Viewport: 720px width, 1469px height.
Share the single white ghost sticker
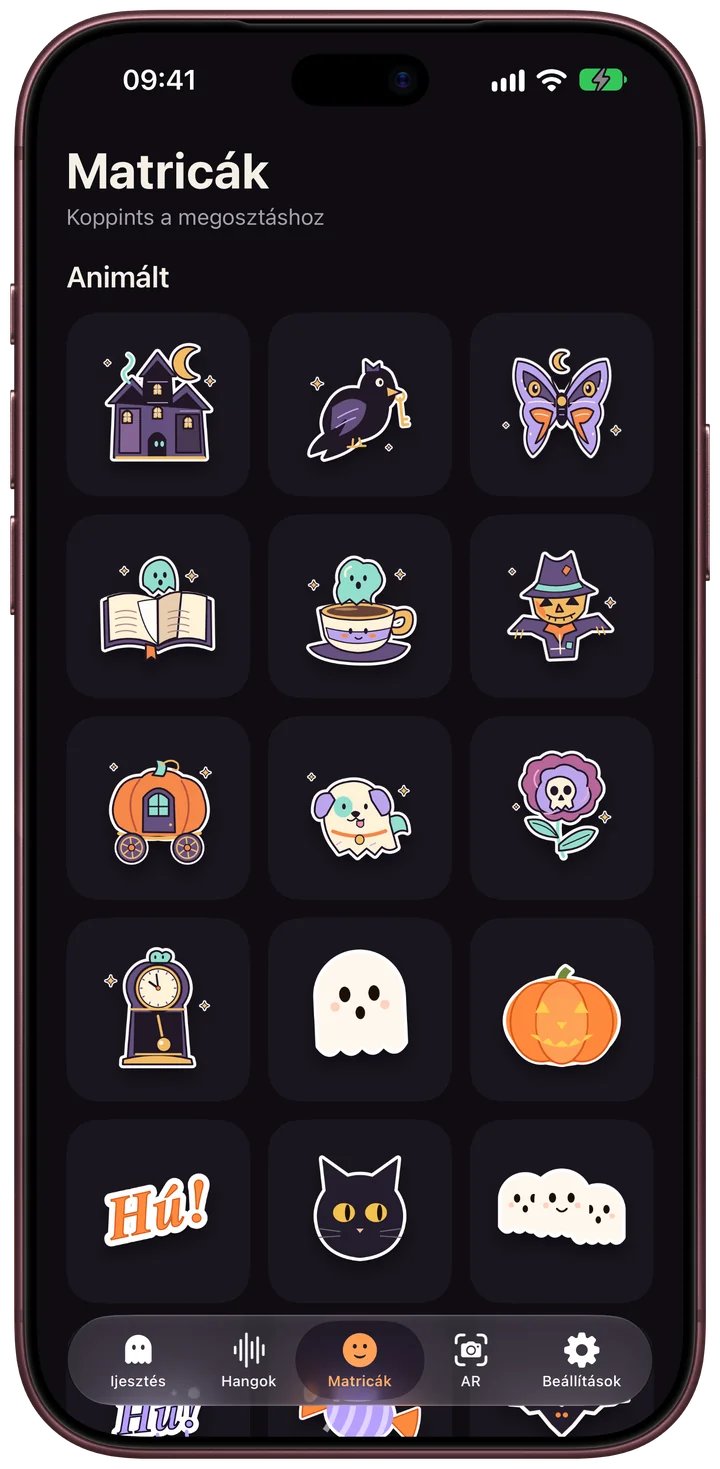point(360,1010)
